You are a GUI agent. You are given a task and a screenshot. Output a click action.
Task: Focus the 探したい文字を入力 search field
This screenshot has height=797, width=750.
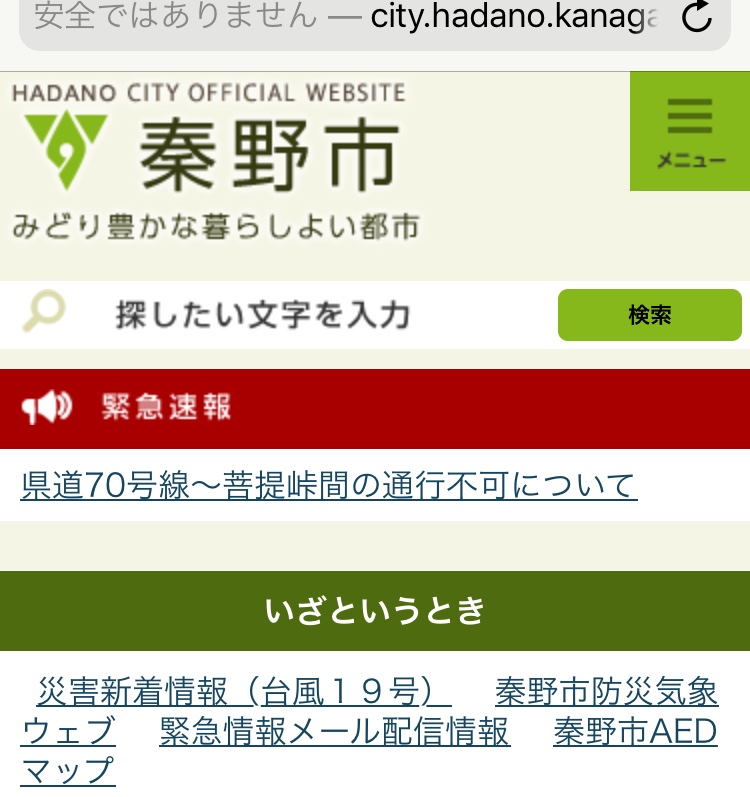coord(300,315)
